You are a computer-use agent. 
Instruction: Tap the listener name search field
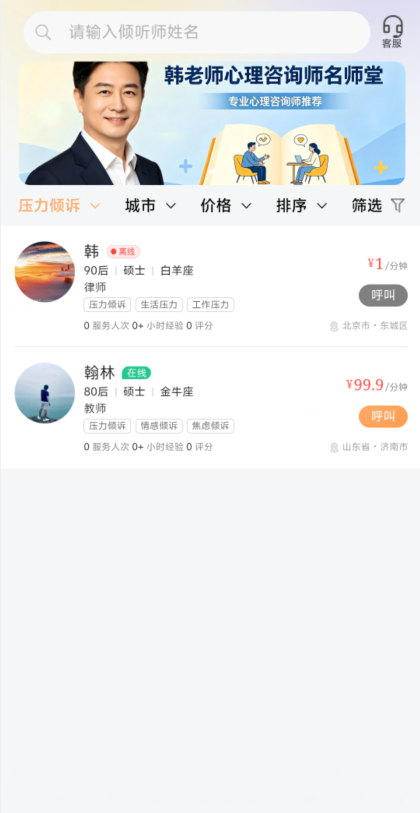tap(197, 32)
